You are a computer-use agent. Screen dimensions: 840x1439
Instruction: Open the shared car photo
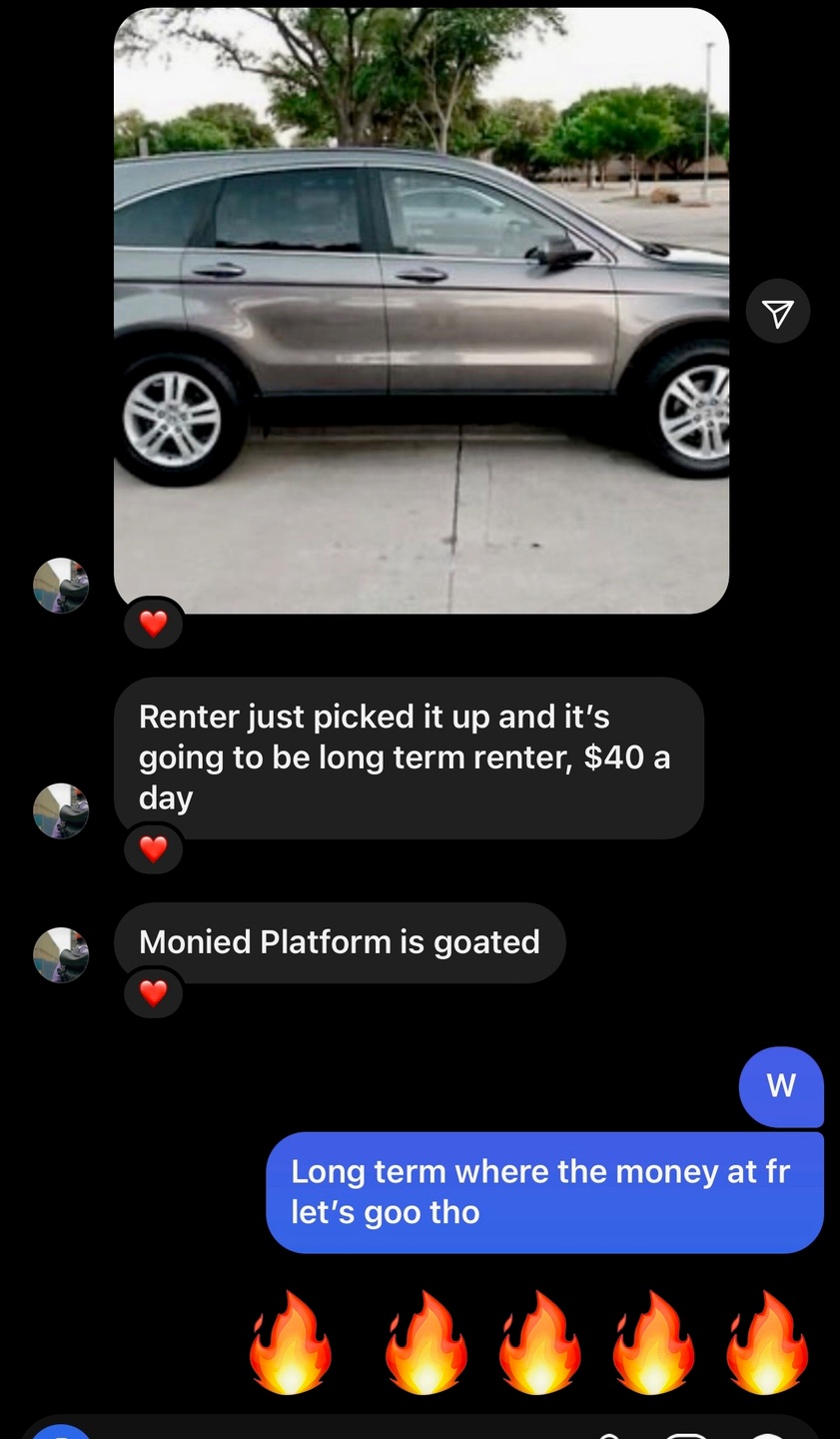tap(420, 310)
